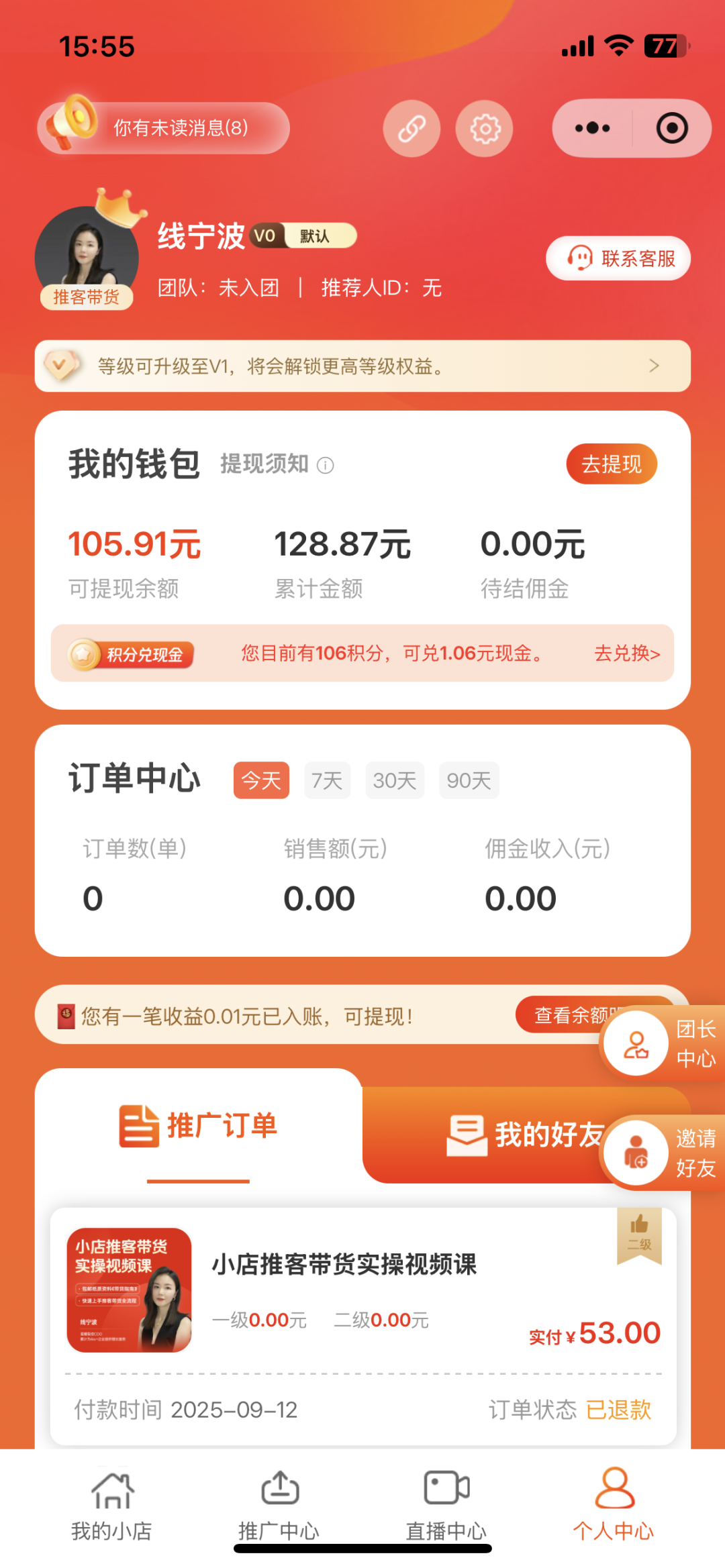Tap the 团长中心 floating icon
Image resolution: width=725 pixels, height=1568 pixels.
click(x=636, y=1045)
